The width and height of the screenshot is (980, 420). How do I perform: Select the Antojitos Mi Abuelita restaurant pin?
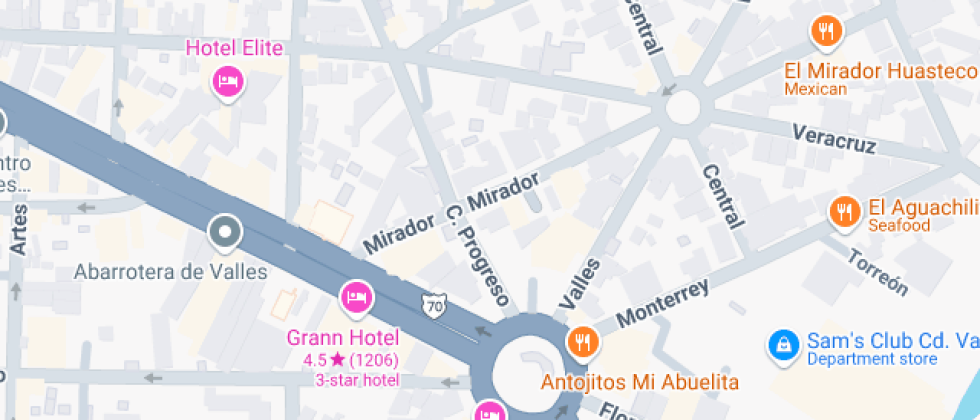(x=581, y=343)
